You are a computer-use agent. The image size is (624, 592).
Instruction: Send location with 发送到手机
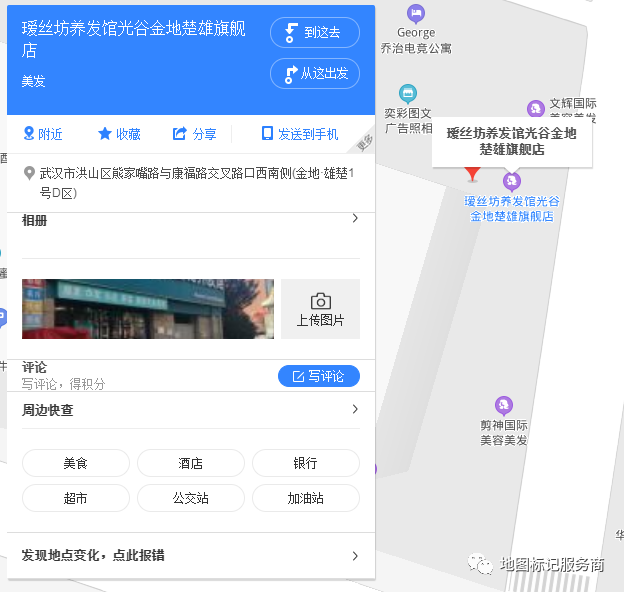tap(299, 134)
